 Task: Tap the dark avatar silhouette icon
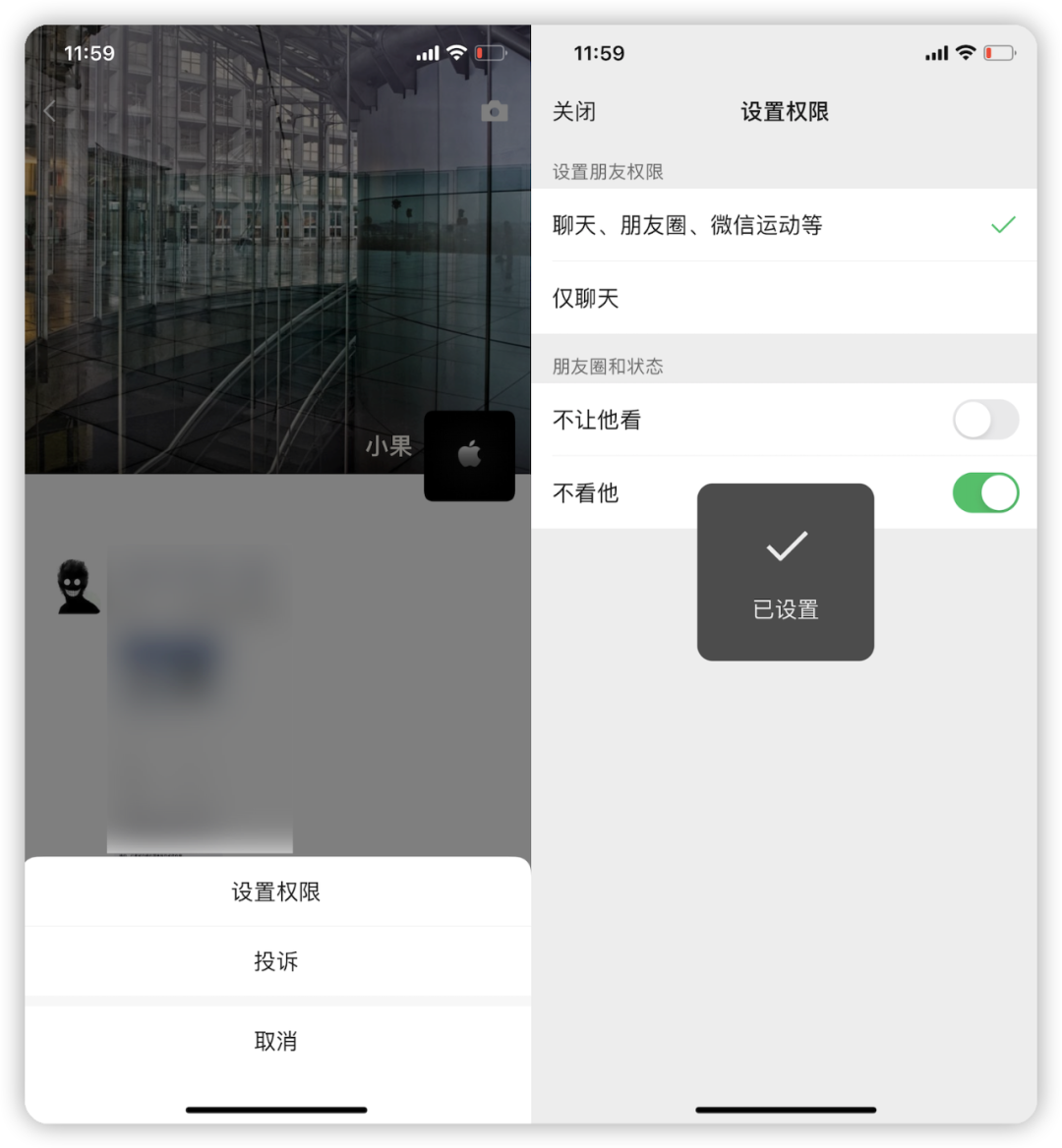coord(79,589)
